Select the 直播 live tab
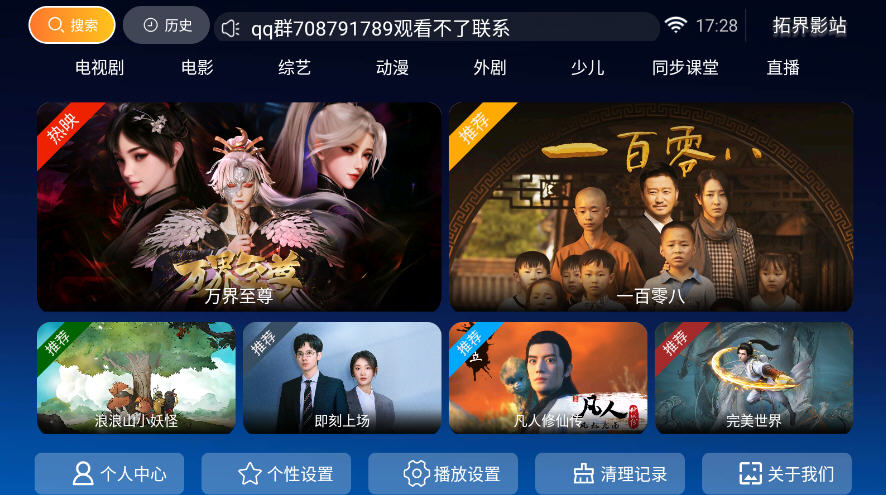The width and height of the screenshot is (886, 495). [x=783, y=68]
